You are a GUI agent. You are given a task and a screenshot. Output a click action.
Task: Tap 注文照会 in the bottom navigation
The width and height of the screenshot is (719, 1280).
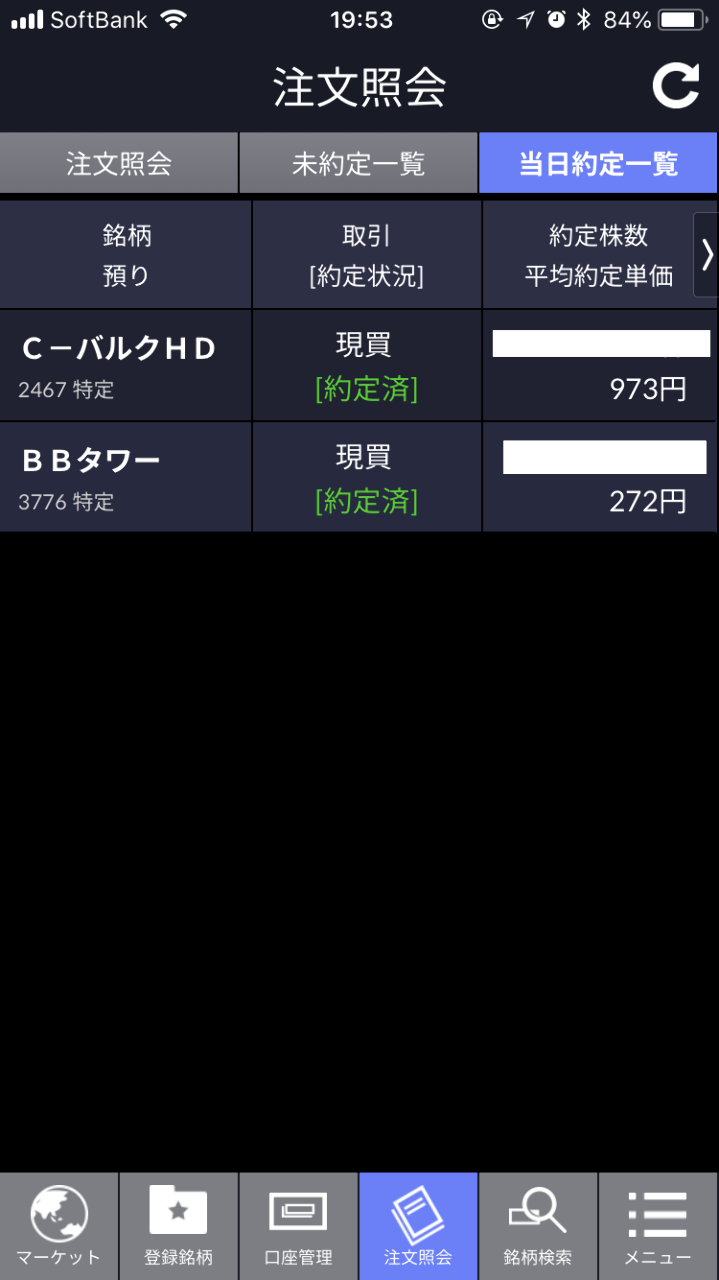pos(418,1226)
